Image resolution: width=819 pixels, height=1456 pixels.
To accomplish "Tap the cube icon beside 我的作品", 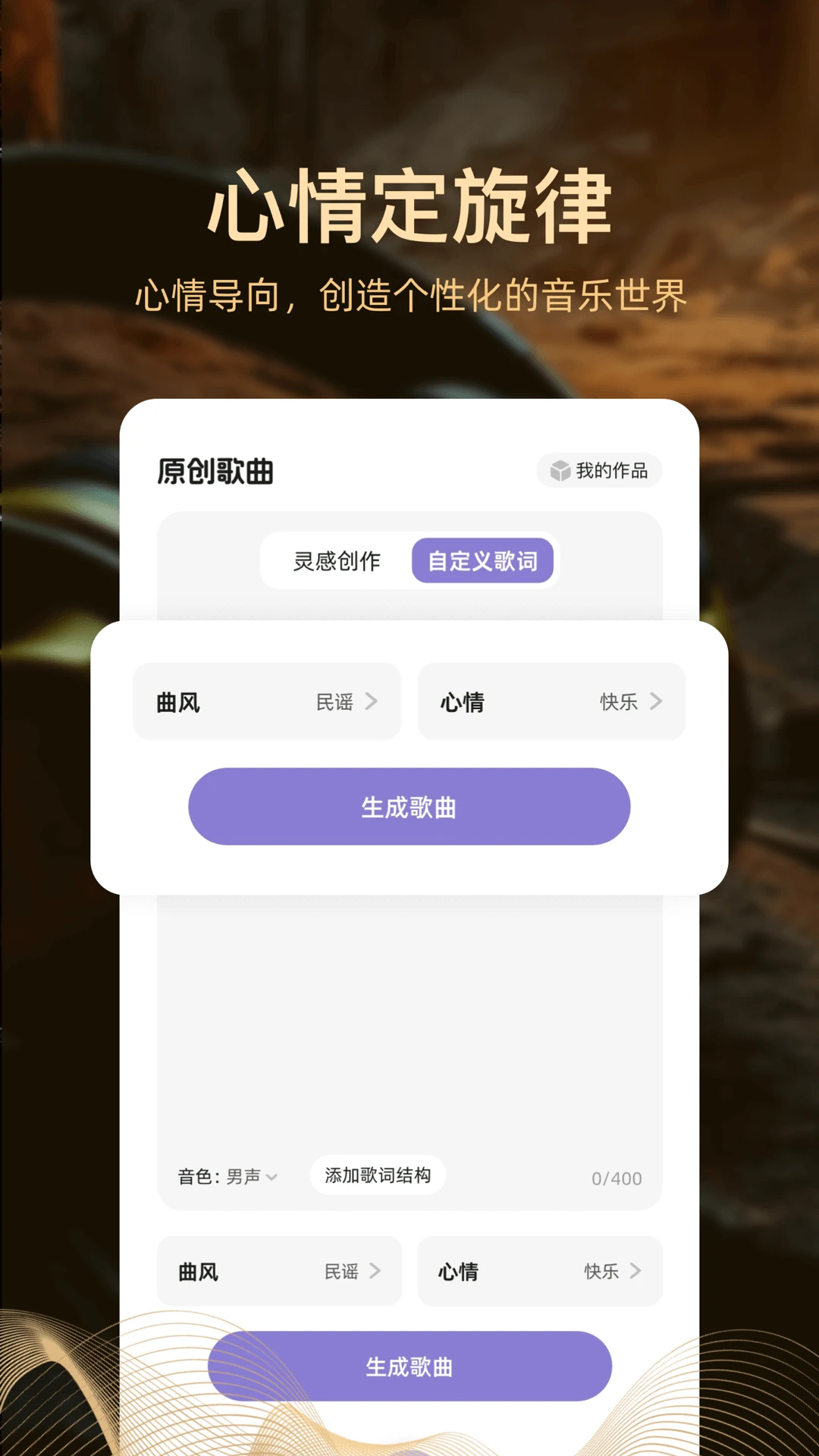I will [559, 470].
